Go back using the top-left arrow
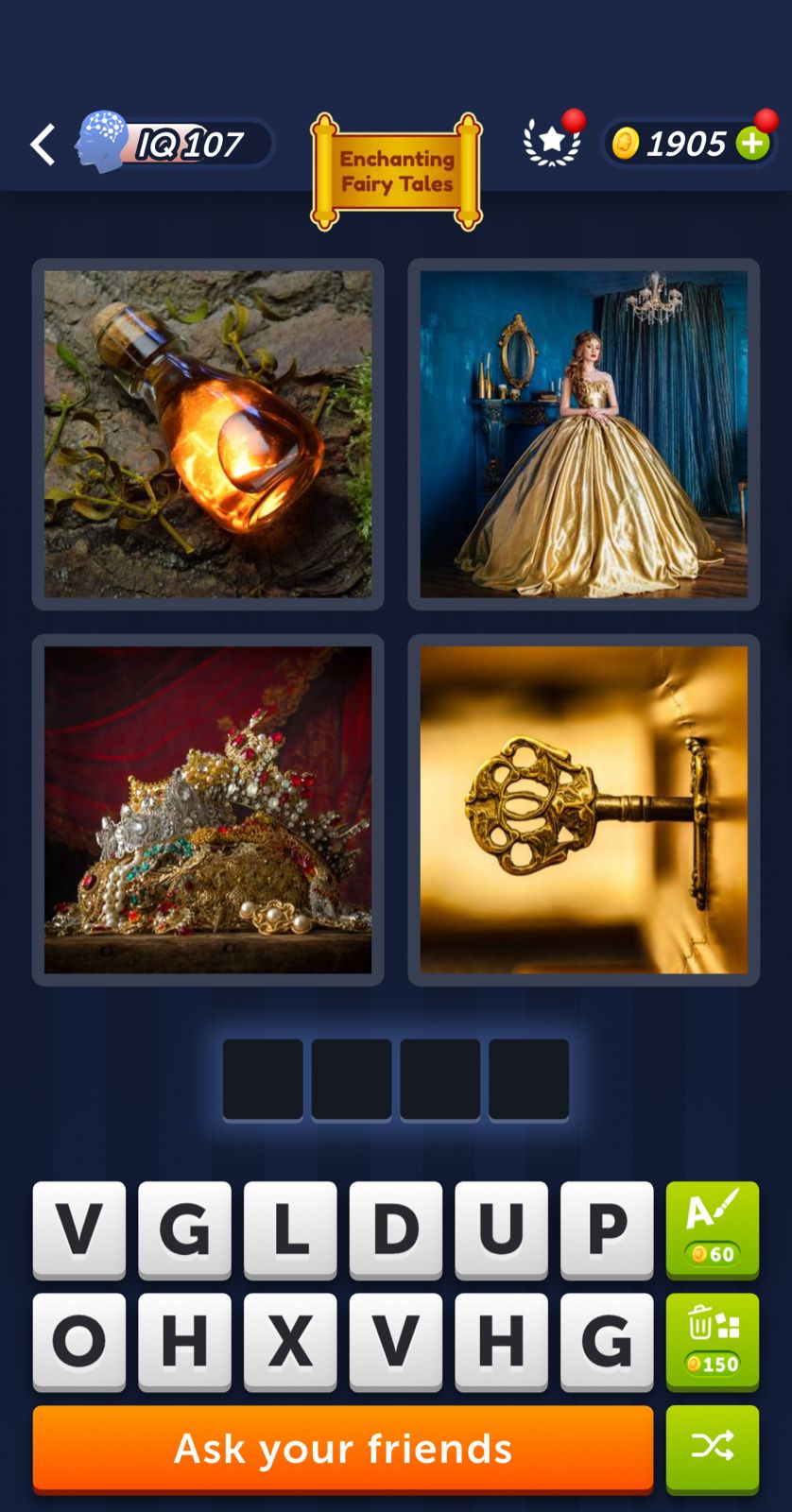The height and width of the screenshot is (1512, 792). point(43,145)
